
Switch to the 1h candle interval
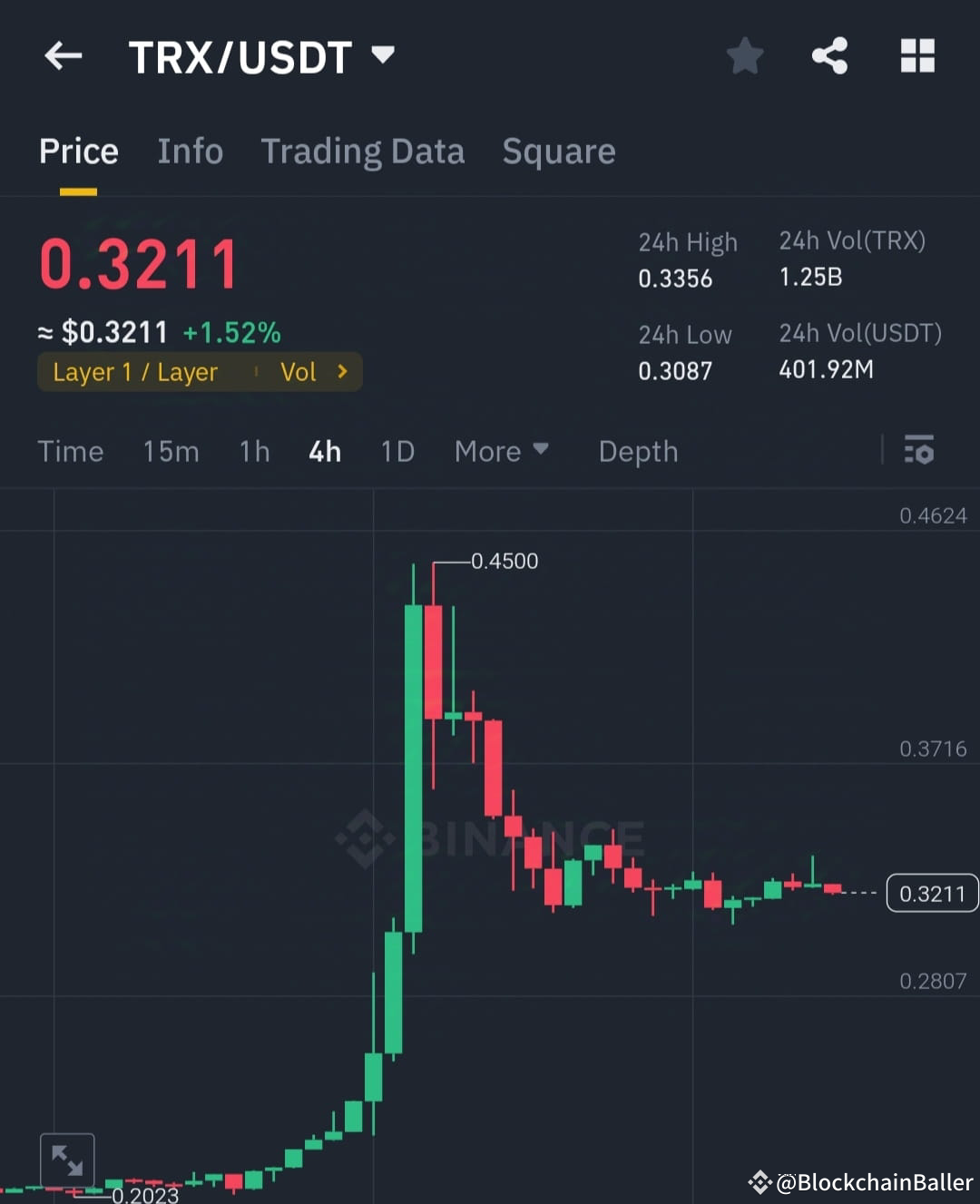pyautogui.click(x=254, y=451)
